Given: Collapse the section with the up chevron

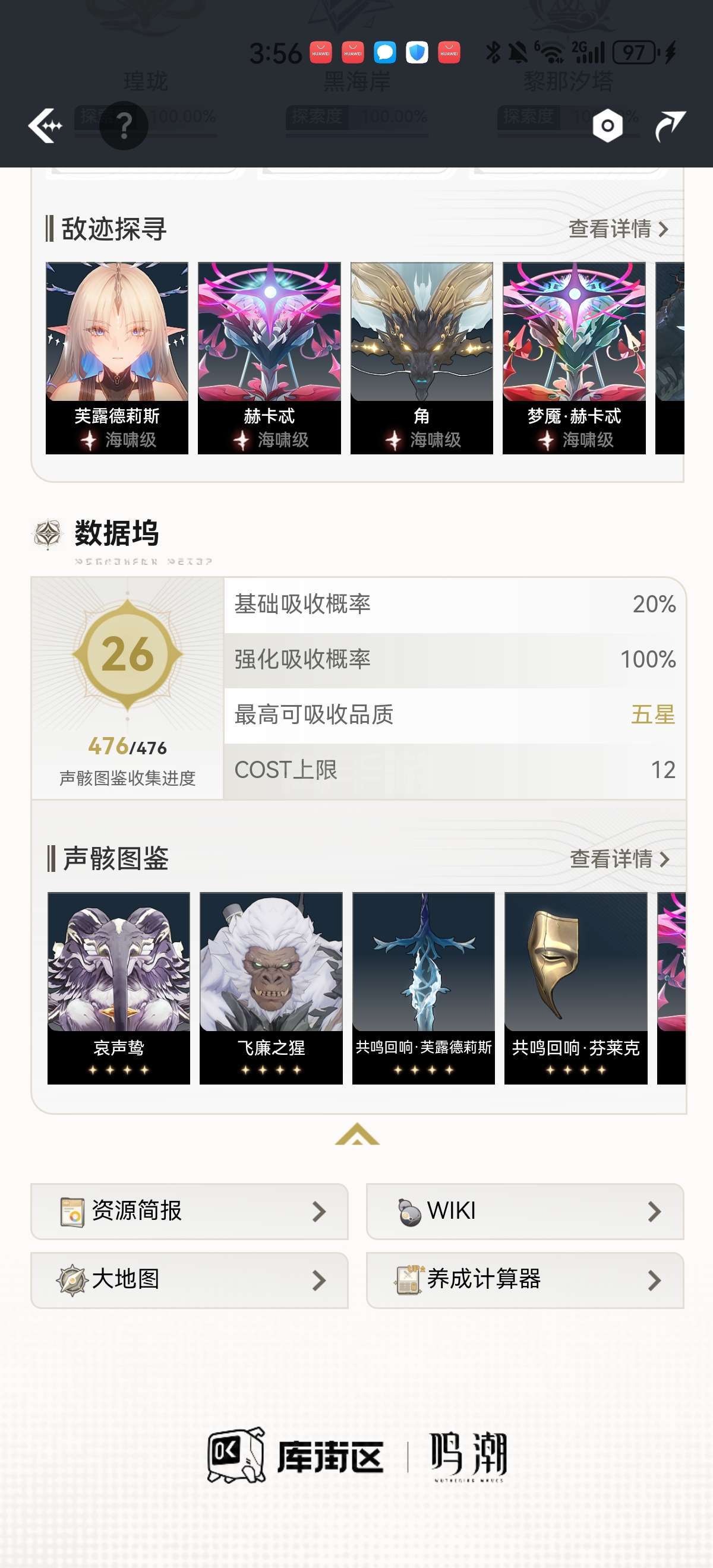Looking at the screenshot, I should 357,1134.
